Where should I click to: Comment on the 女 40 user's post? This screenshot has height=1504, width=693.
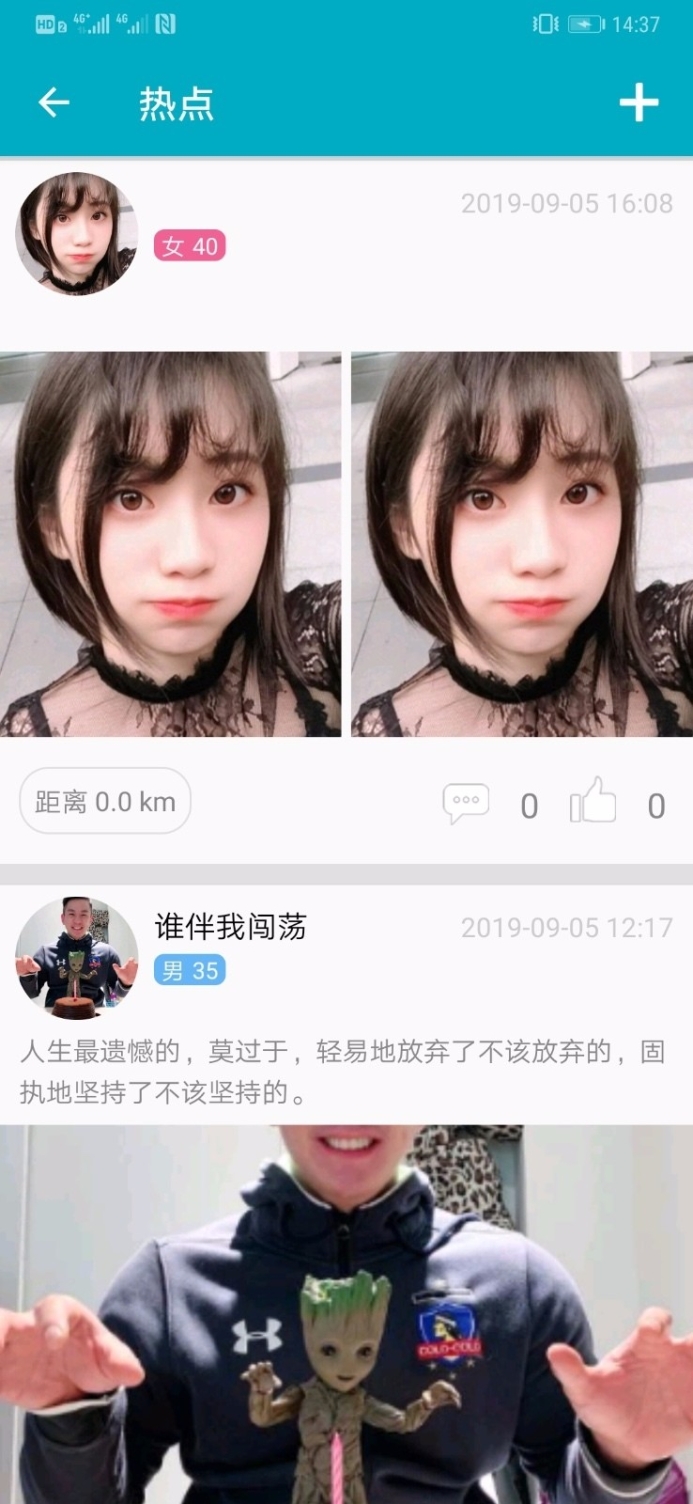466,803
